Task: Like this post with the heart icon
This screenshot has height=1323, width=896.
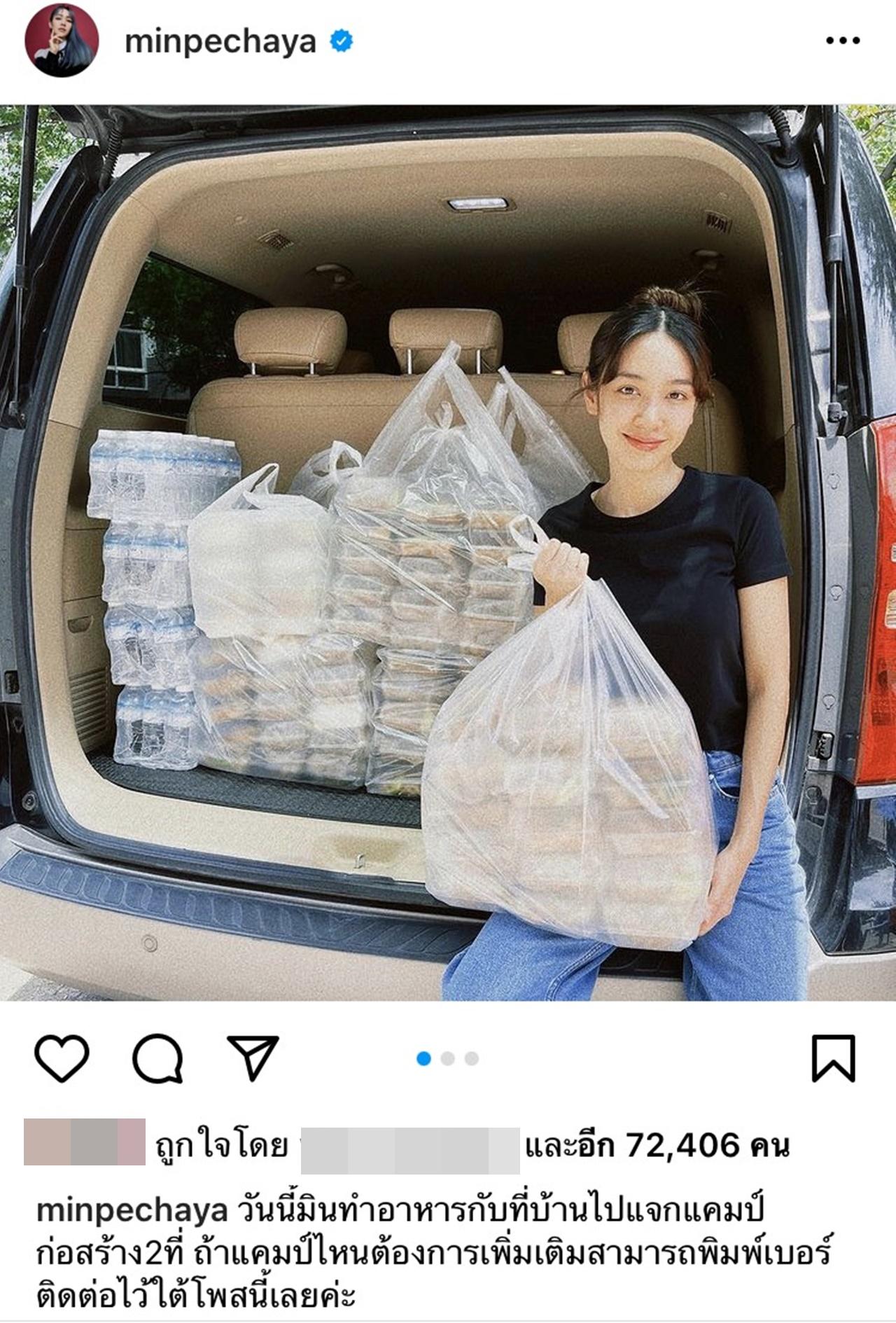Action: click(62, 1058)
